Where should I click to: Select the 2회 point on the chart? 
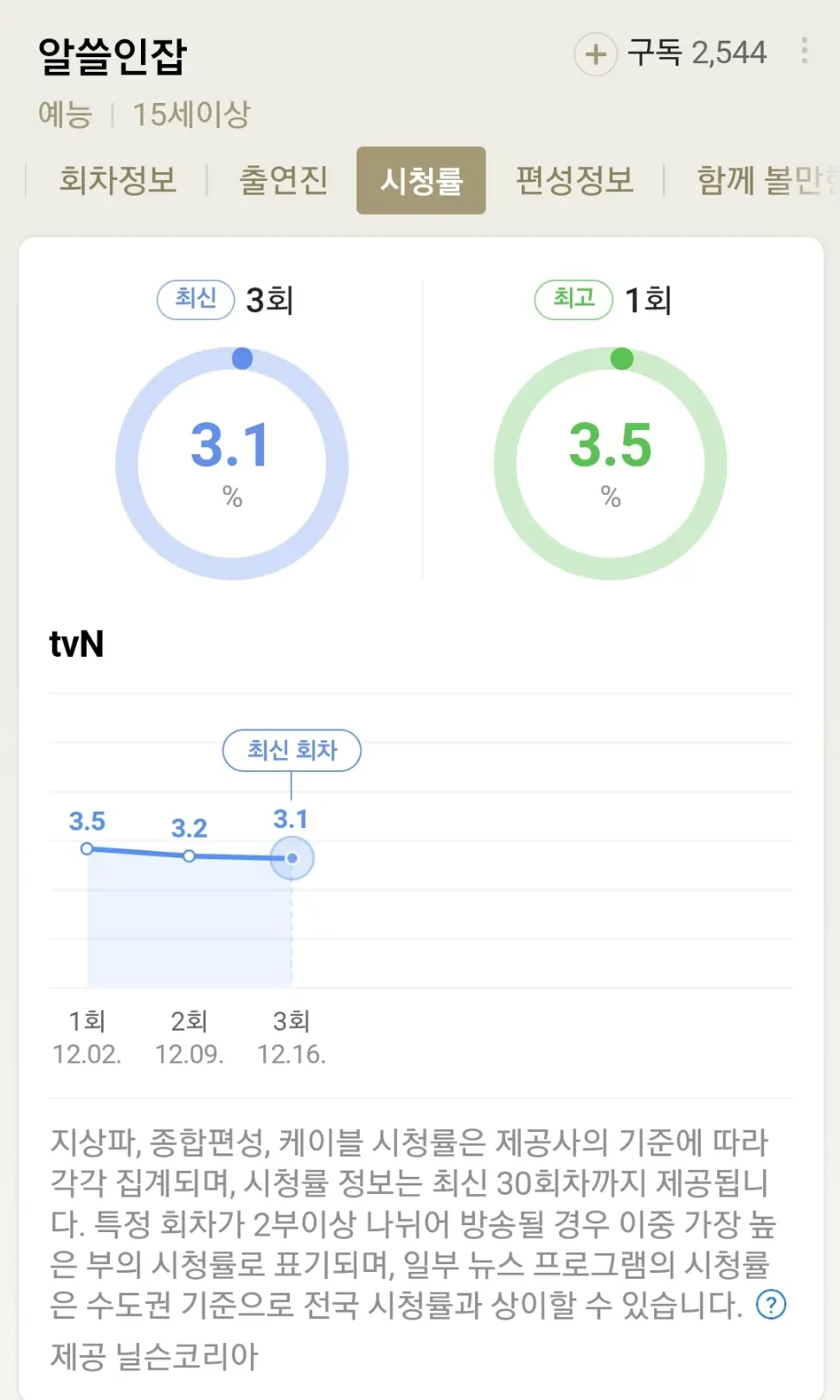[x=189, y=856]
